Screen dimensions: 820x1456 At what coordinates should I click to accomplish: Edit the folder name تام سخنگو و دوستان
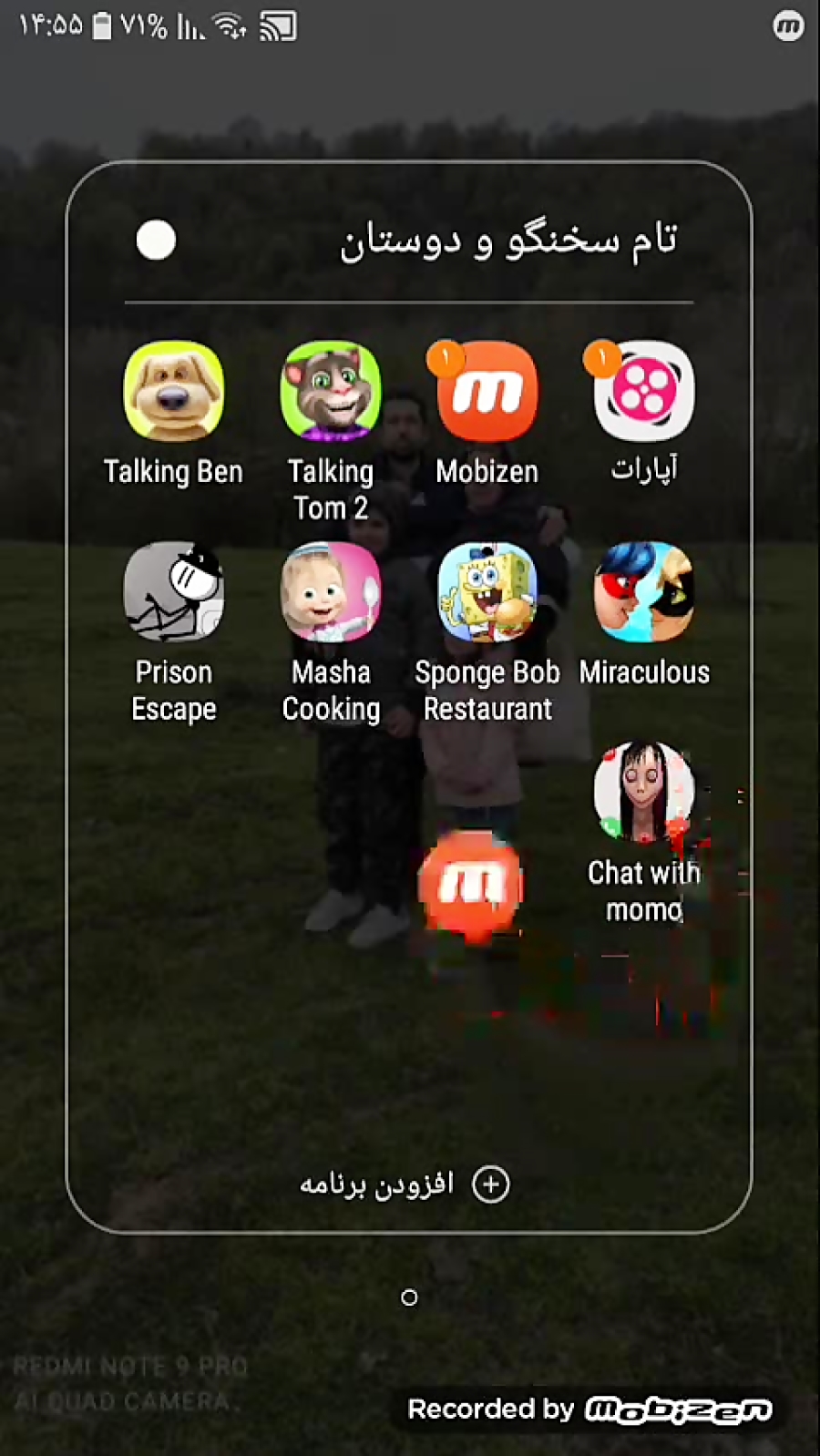click(508, 241)
